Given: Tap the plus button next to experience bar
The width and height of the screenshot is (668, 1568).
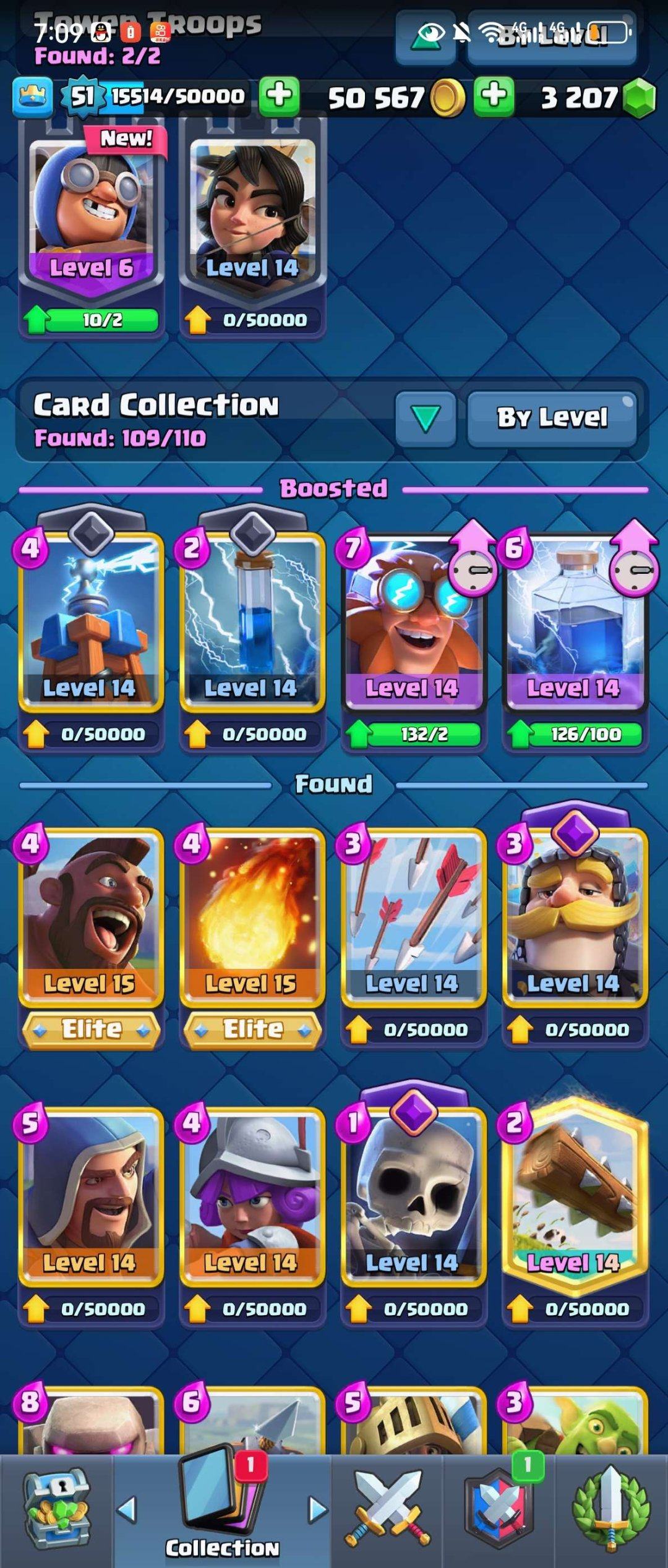Looking at the screenshot, I should click(x=279, y=97).
